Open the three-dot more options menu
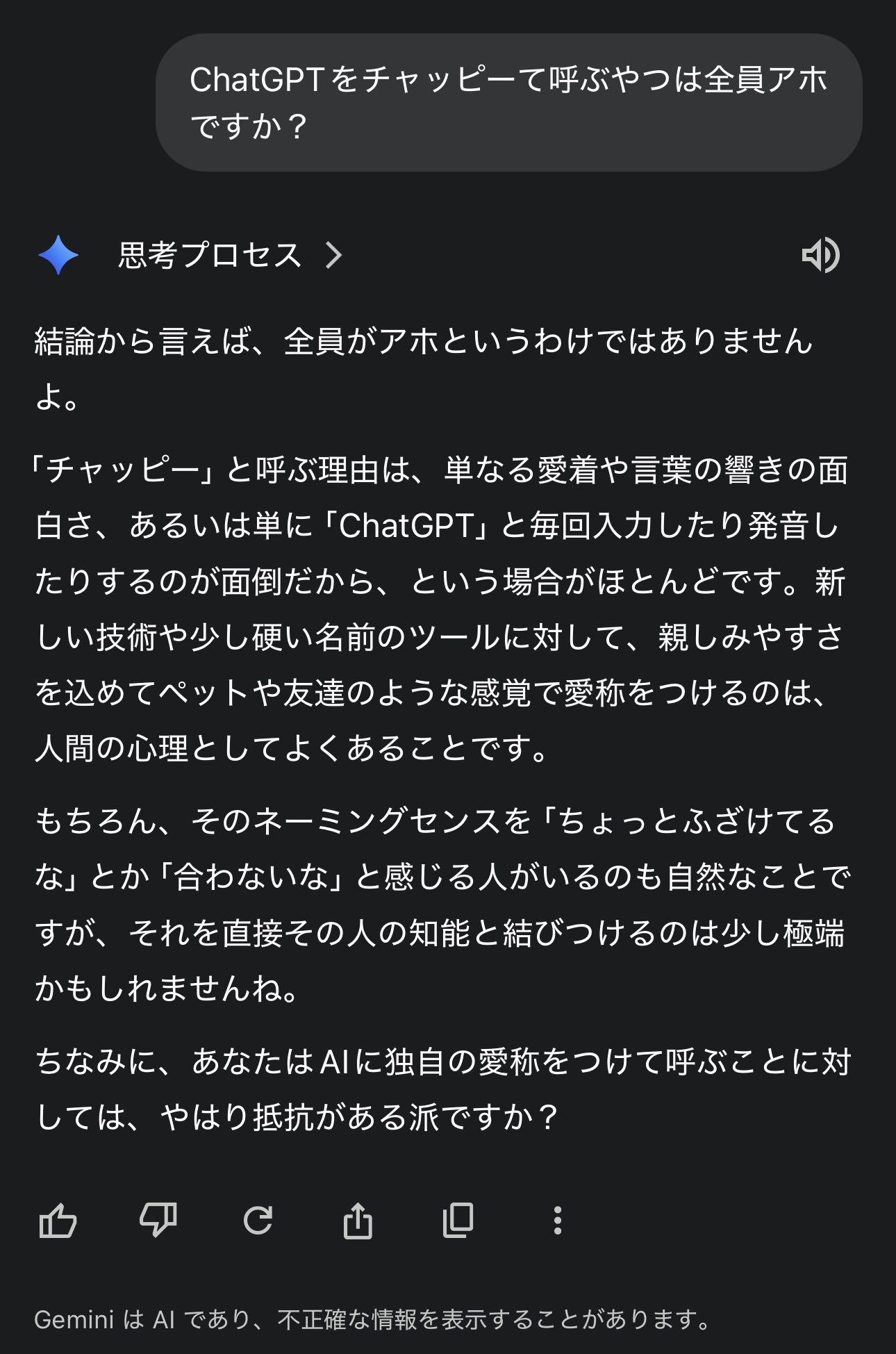Image resolution: width=896 pixels, height=1354 pixels. tap(557, 1221)
